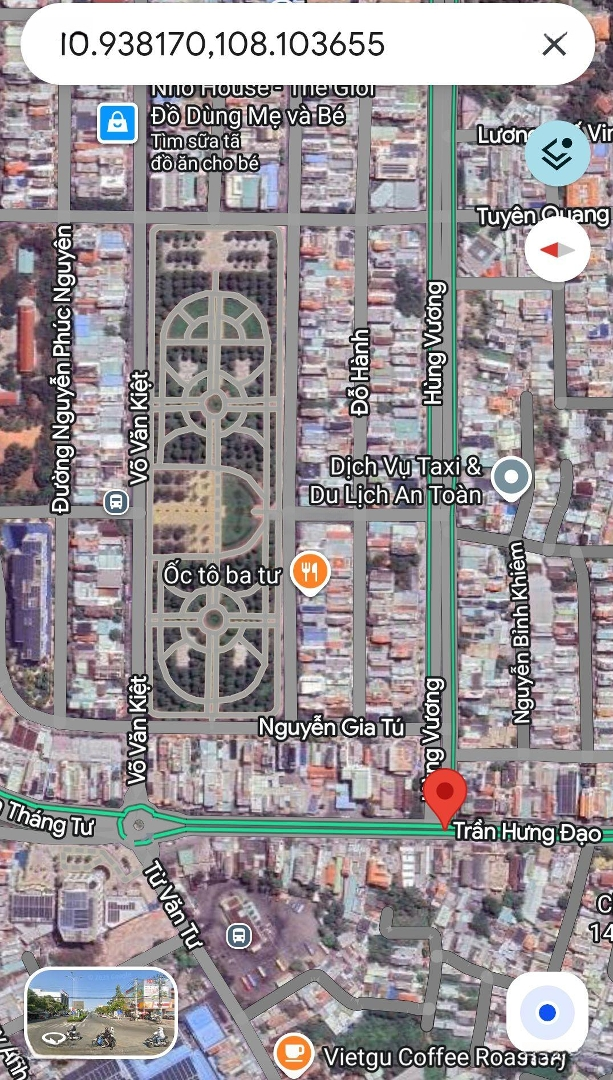The image size is (613, 1080).
Task: Open the Street View preview thumbnail
Action: click(x=101, y=1013)
